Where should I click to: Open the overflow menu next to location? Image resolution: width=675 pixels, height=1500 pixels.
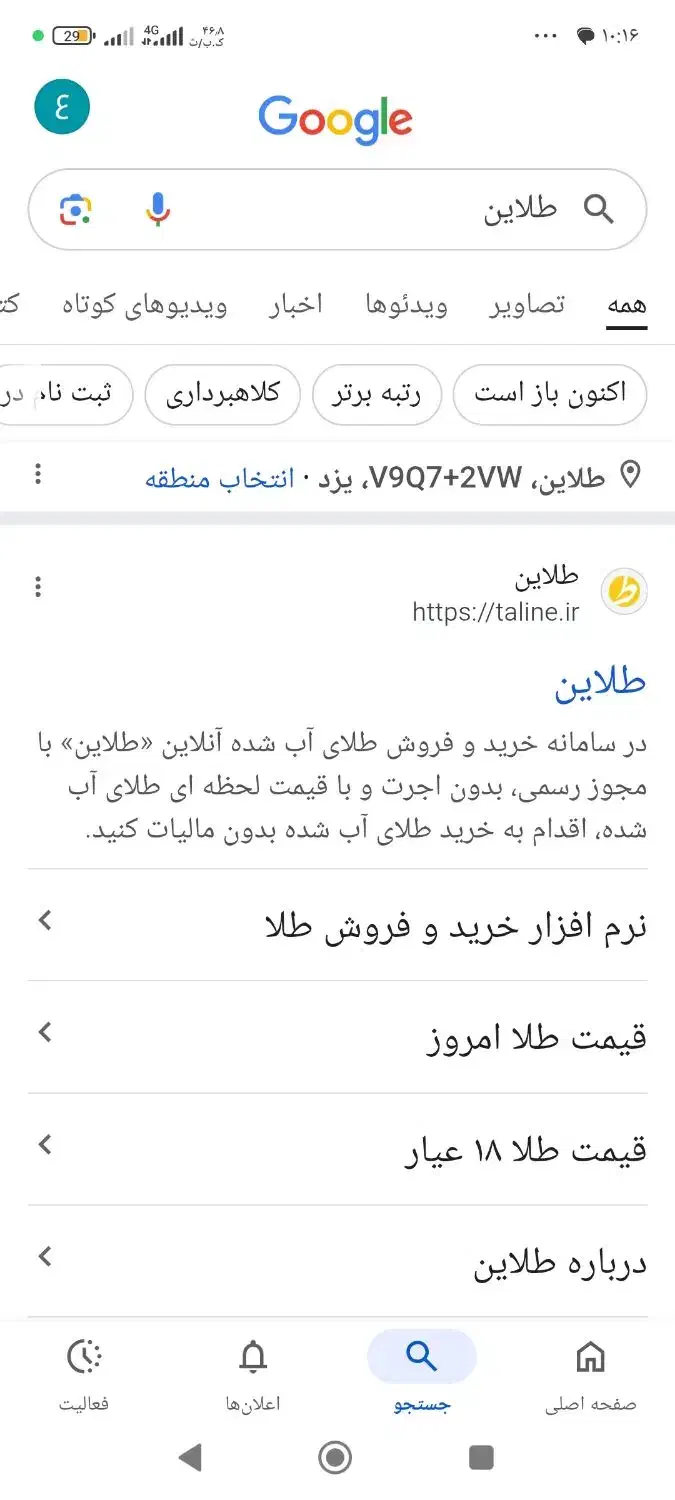pyautogui.click(x=38, y=475)
